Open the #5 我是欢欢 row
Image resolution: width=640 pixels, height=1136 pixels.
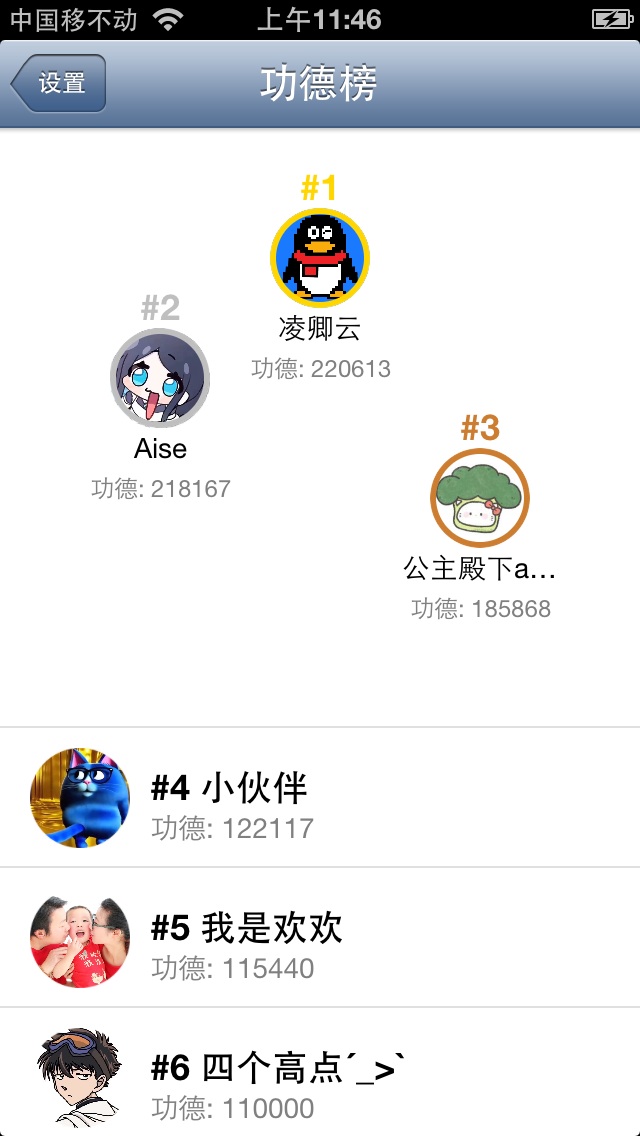tap(320, 938)
